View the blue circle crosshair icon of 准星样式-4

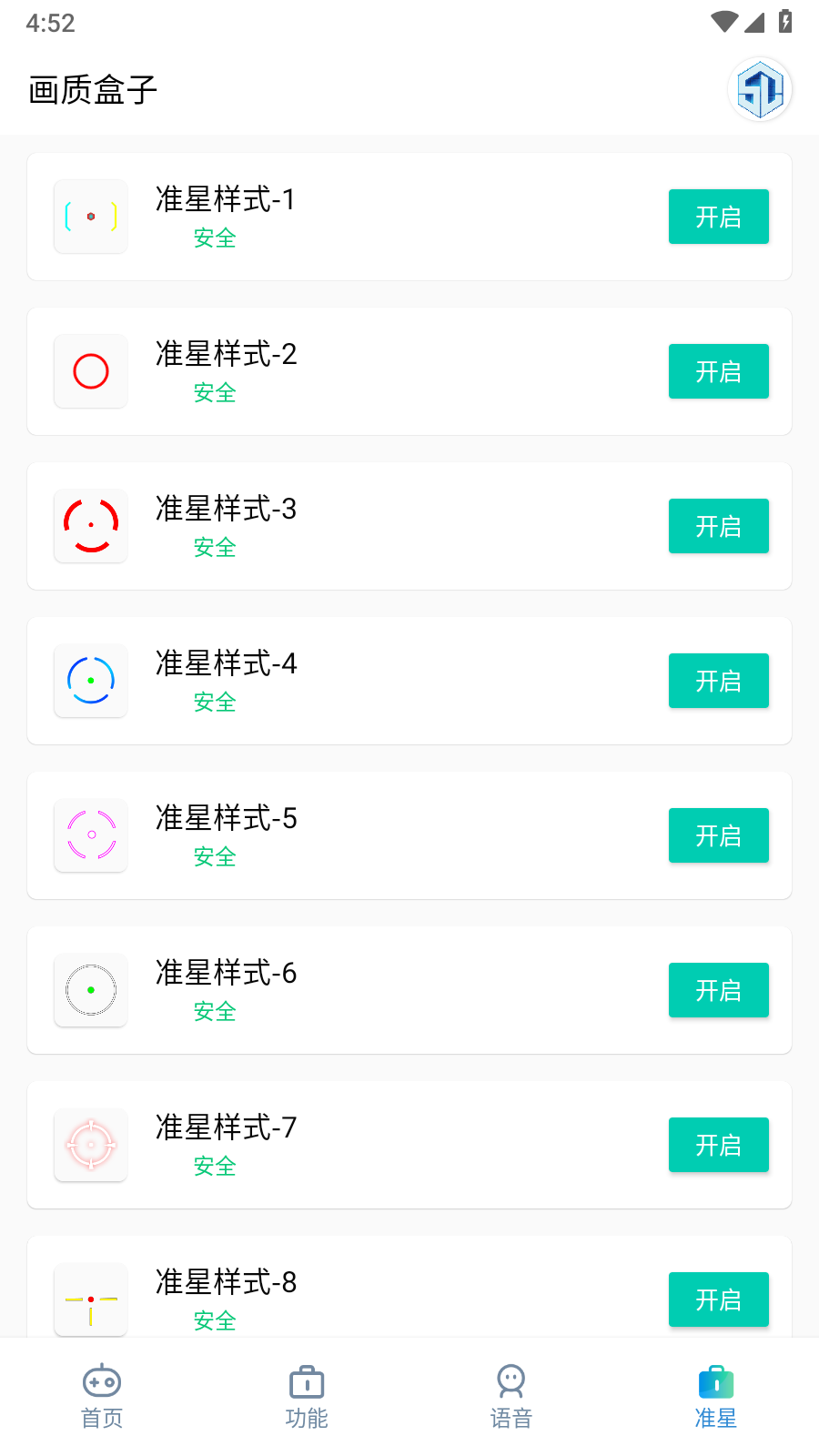90,681
